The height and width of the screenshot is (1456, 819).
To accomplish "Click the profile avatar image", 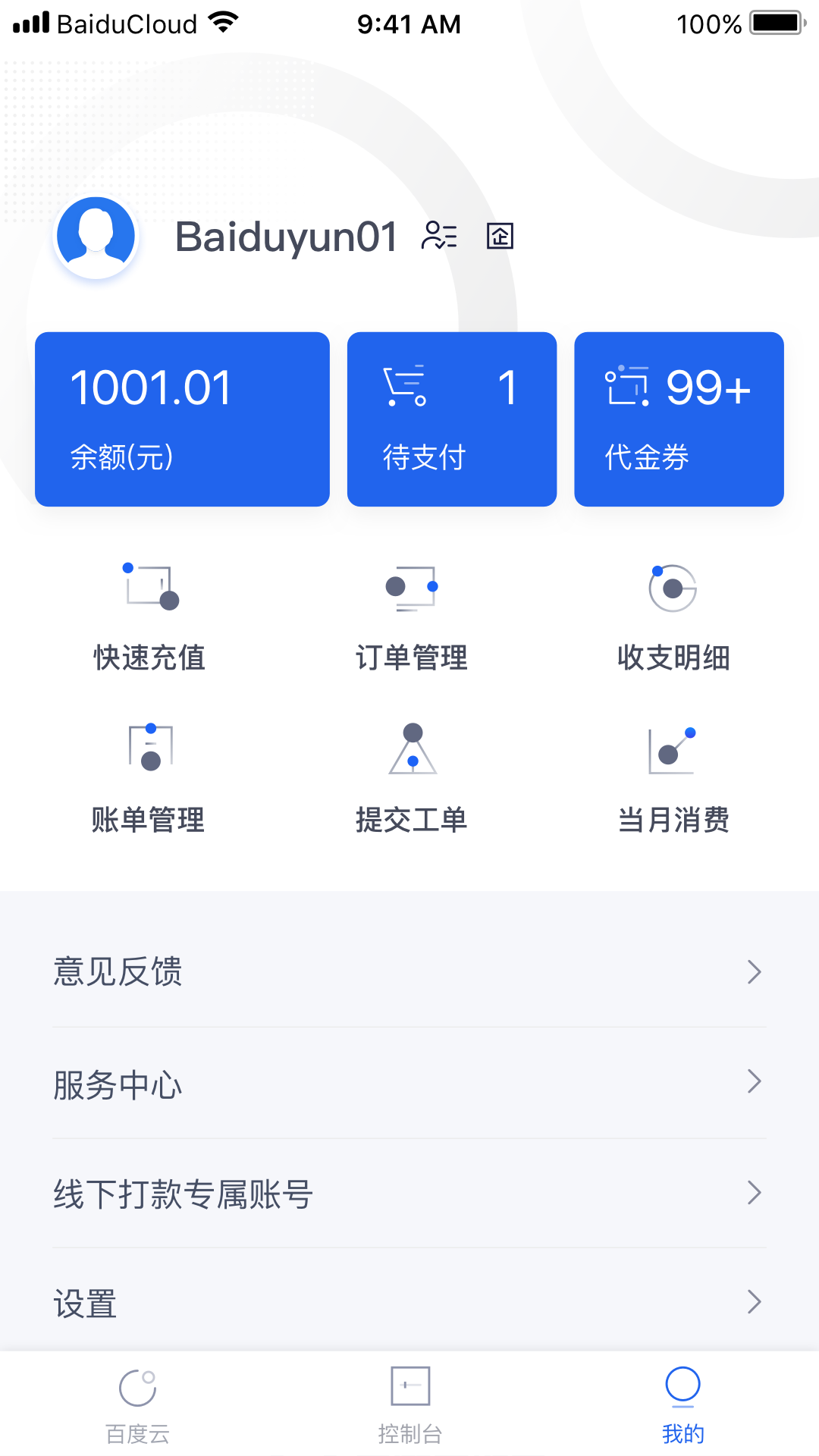I will tap(95, 235).
